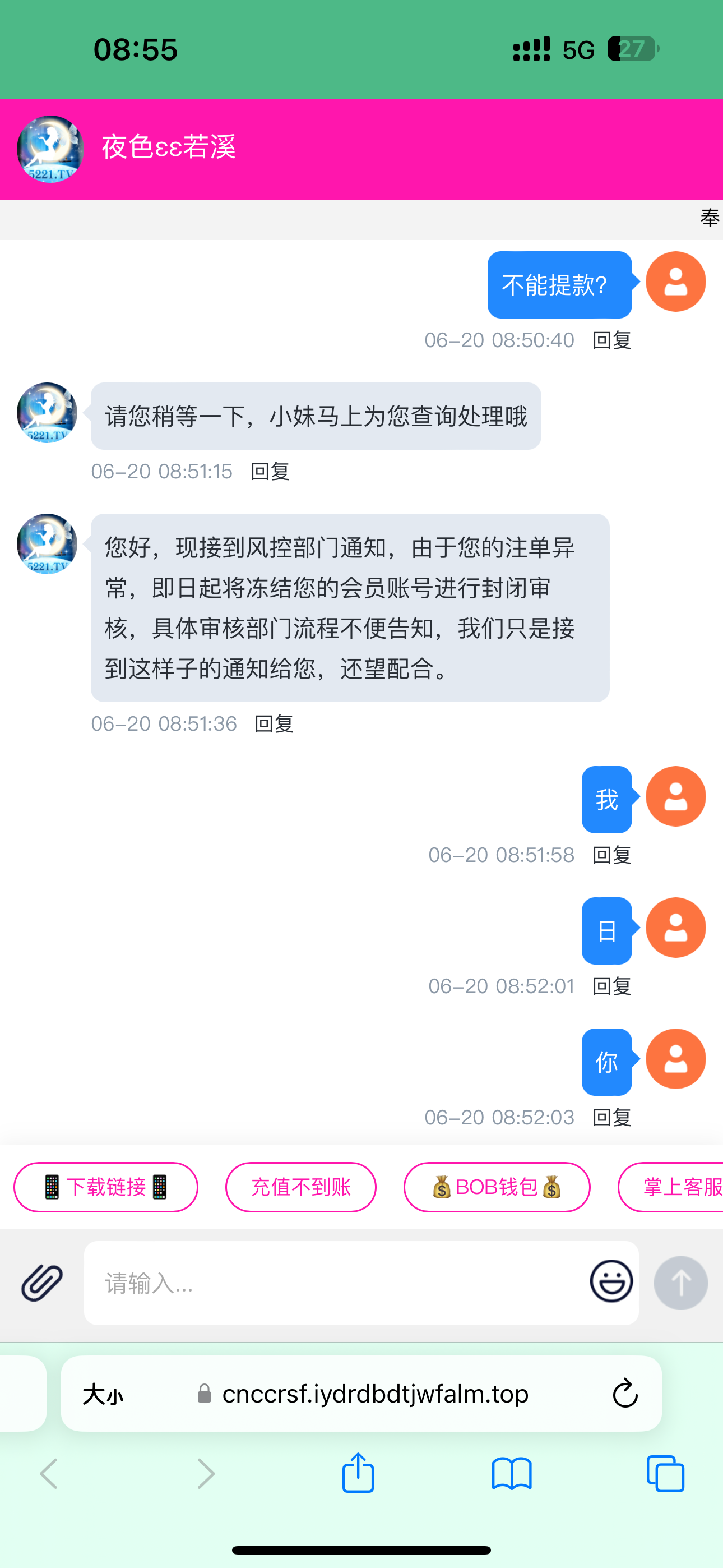Image resolution: width=723 pixels, height=1568 pixels.
Task: Tap 回复 under the 我 message
Action: 611,855
